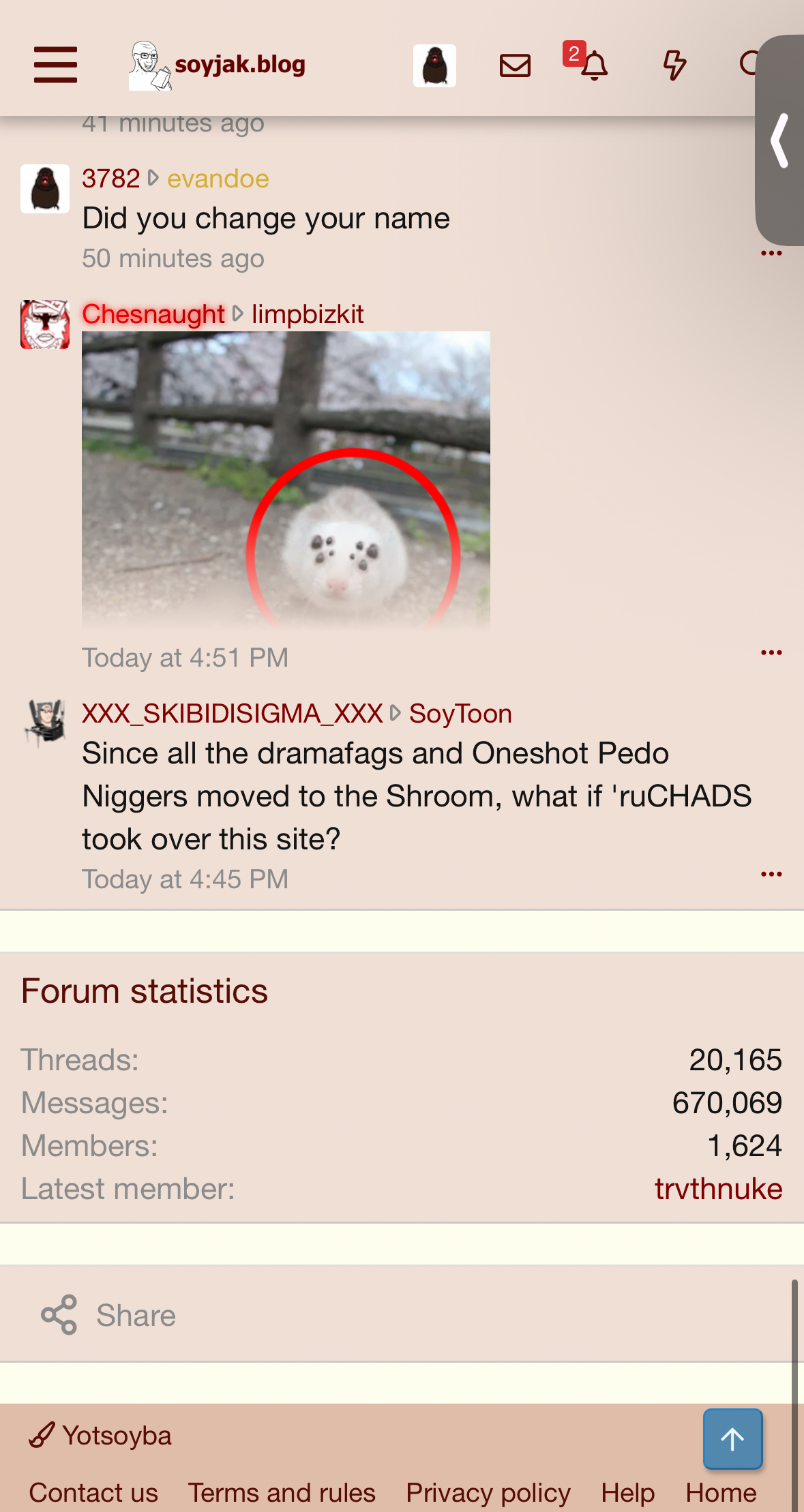The width and height of the screenshot is (804, 1512).
Task: Share this page
Action: pyautogui.click(x=108, y=1315)
